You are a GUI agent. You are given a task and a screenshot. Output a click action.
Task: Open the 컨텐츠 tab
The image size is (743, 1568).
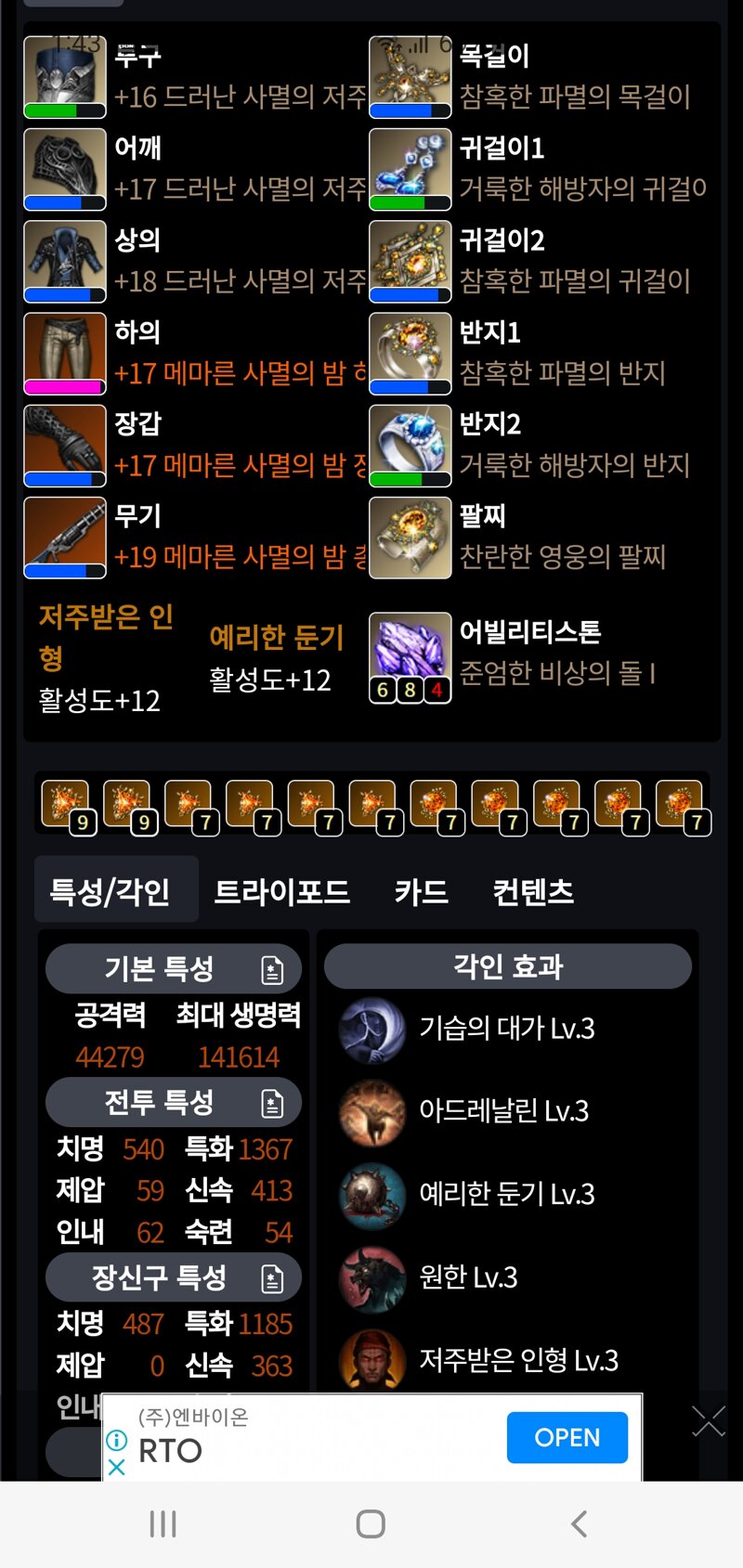click(x=533, y=892)
